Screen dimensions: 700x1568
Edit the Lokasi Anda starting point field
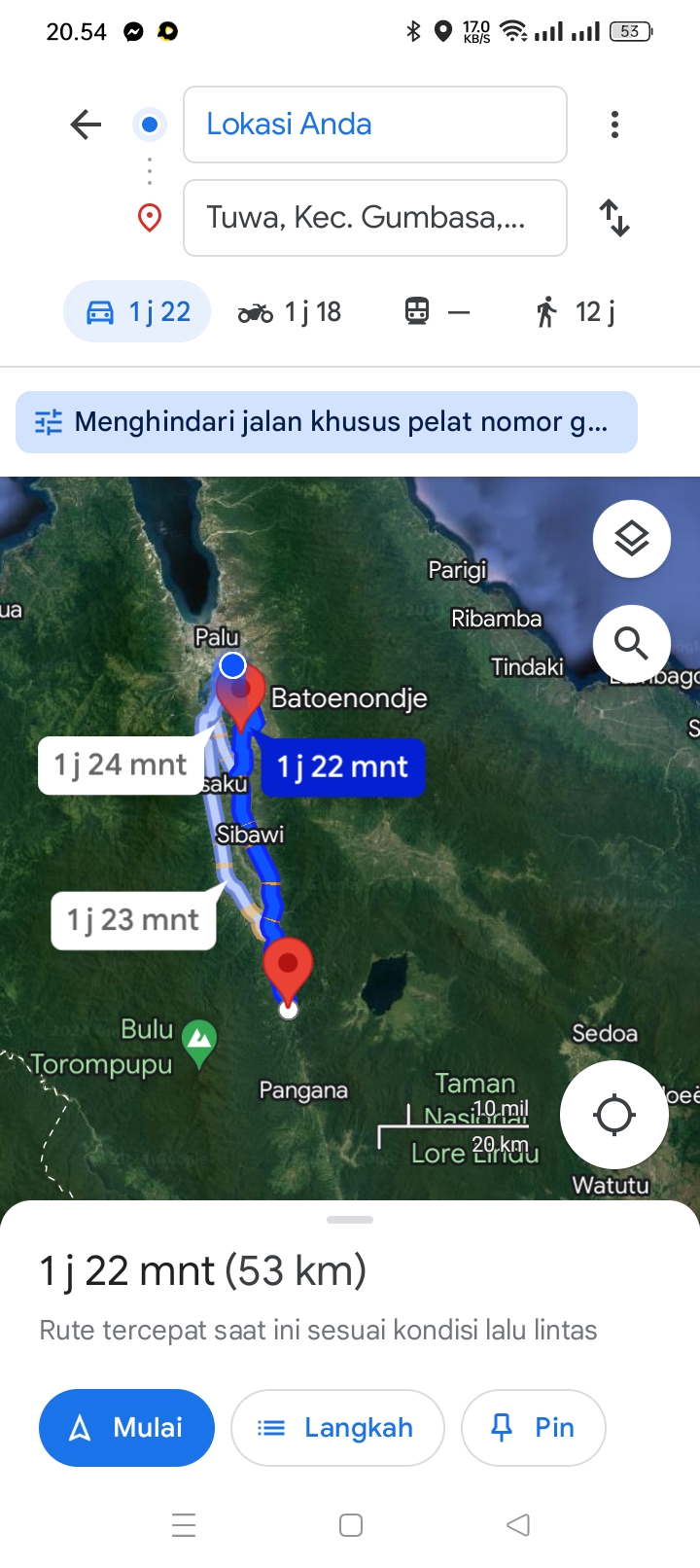[x=375, y=125]
